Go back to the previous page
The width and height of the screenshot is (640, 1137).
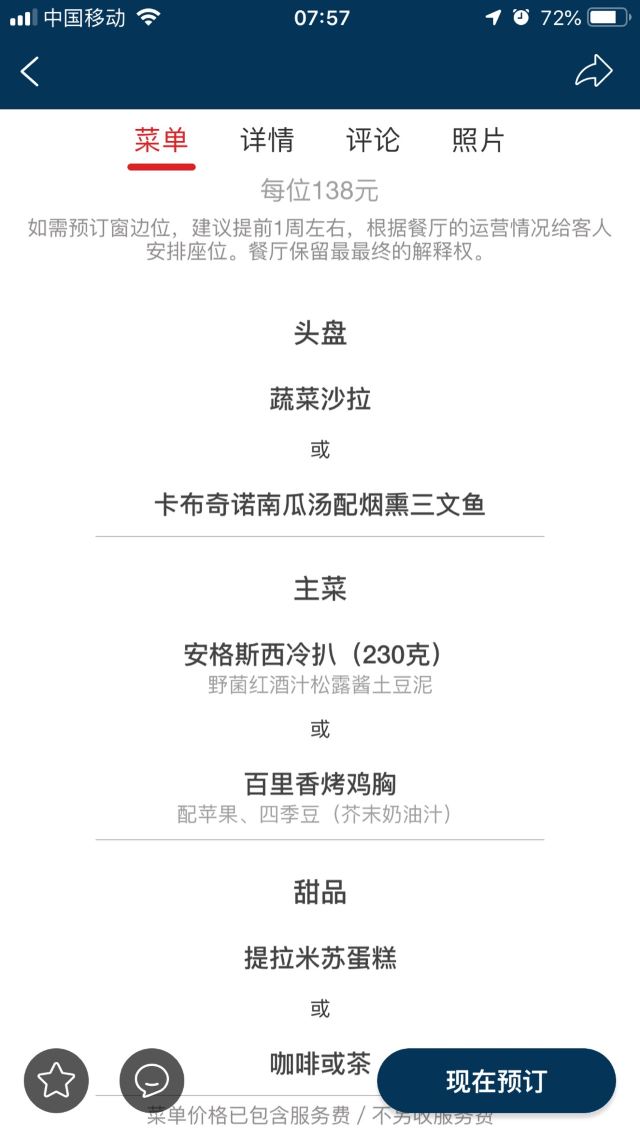30,71
